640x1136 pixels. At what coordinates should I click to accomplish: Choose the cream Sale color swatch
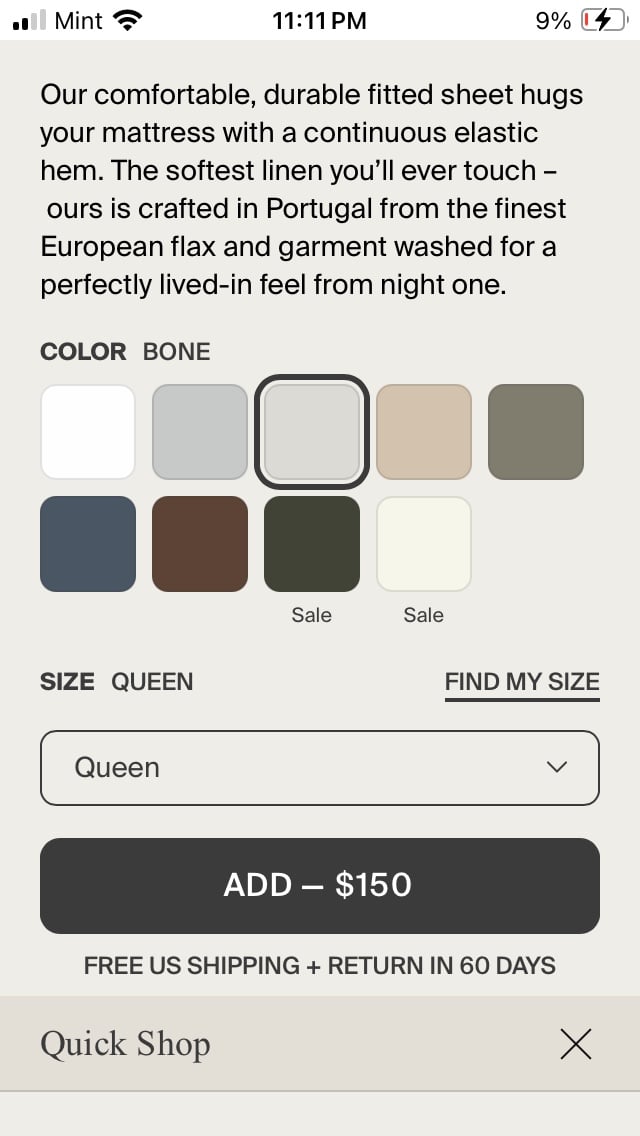point(424,544)
